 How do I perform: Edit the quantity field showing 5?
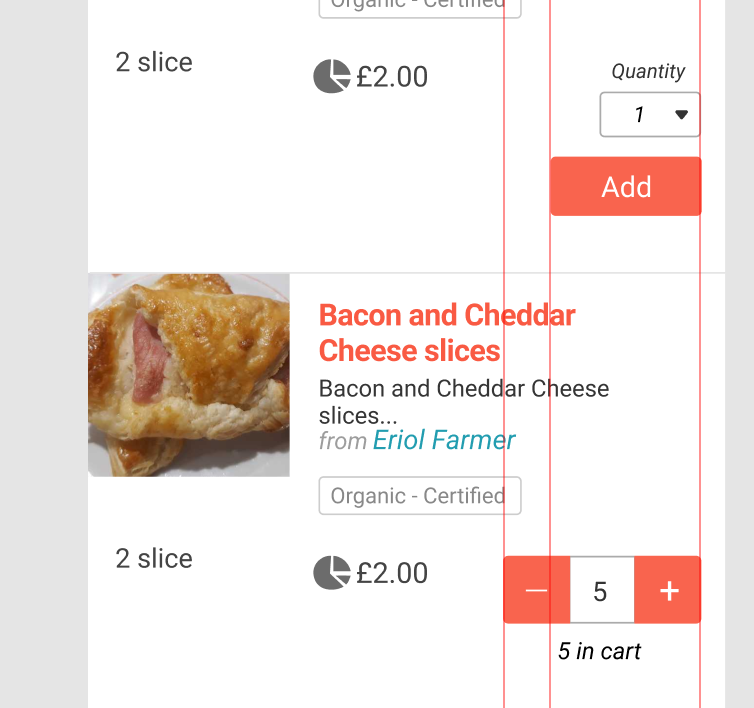[x=601, y=590]
